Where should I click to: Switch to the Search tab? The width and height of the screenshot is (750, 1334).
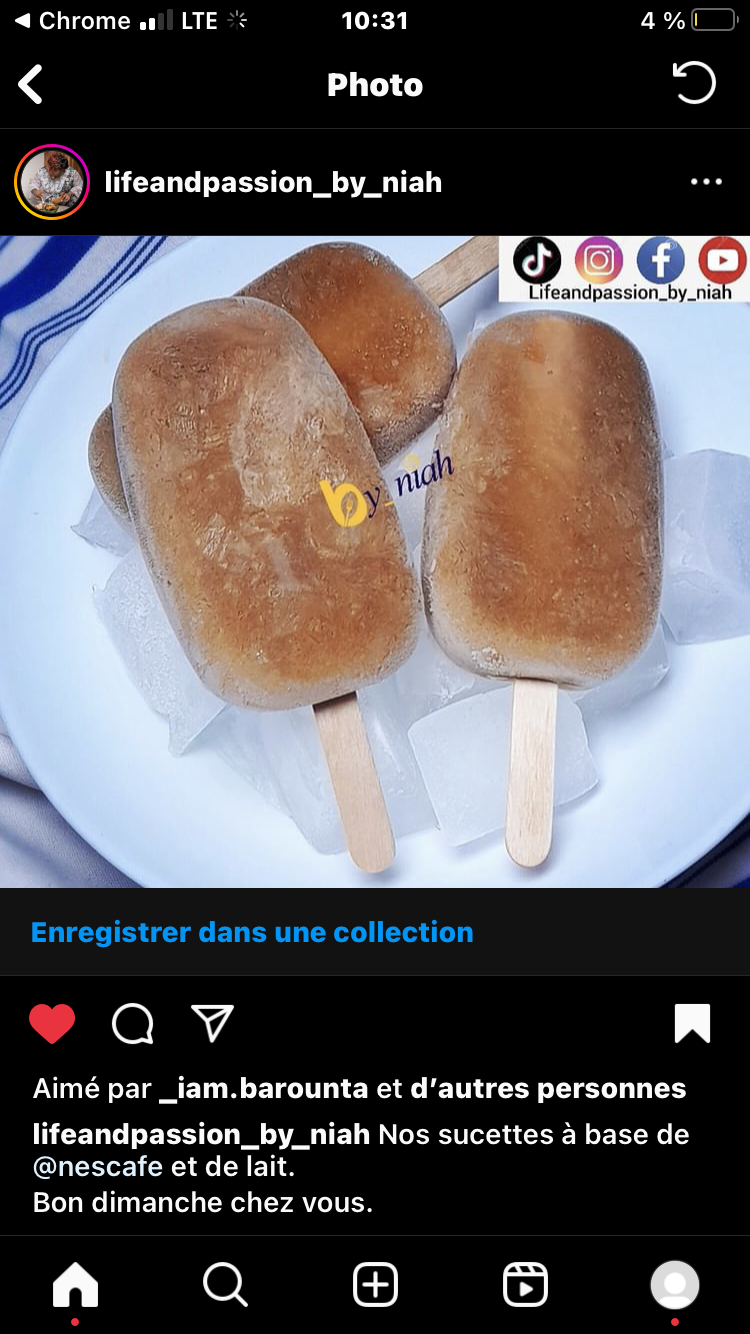point(225,1284)
